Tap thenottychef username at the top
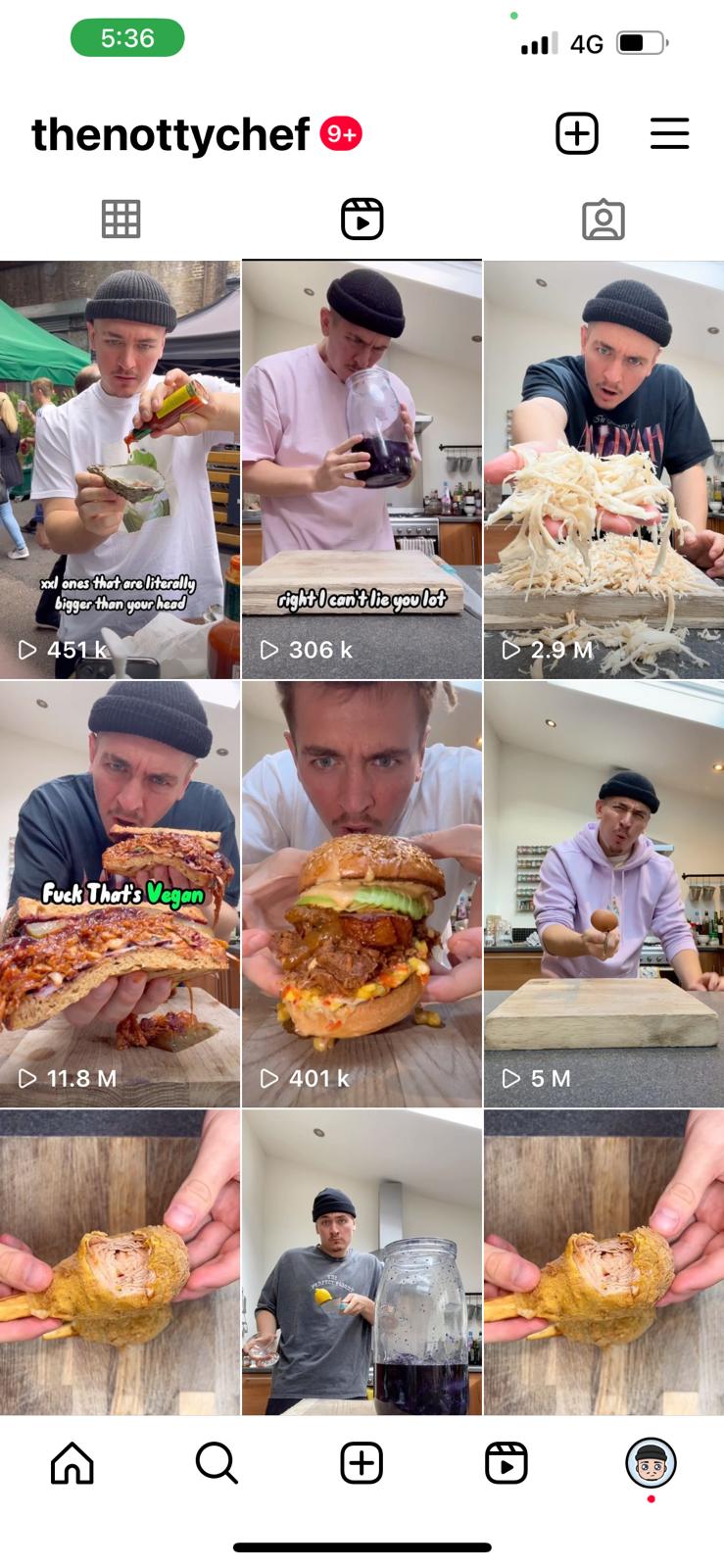 pos(170,134)
